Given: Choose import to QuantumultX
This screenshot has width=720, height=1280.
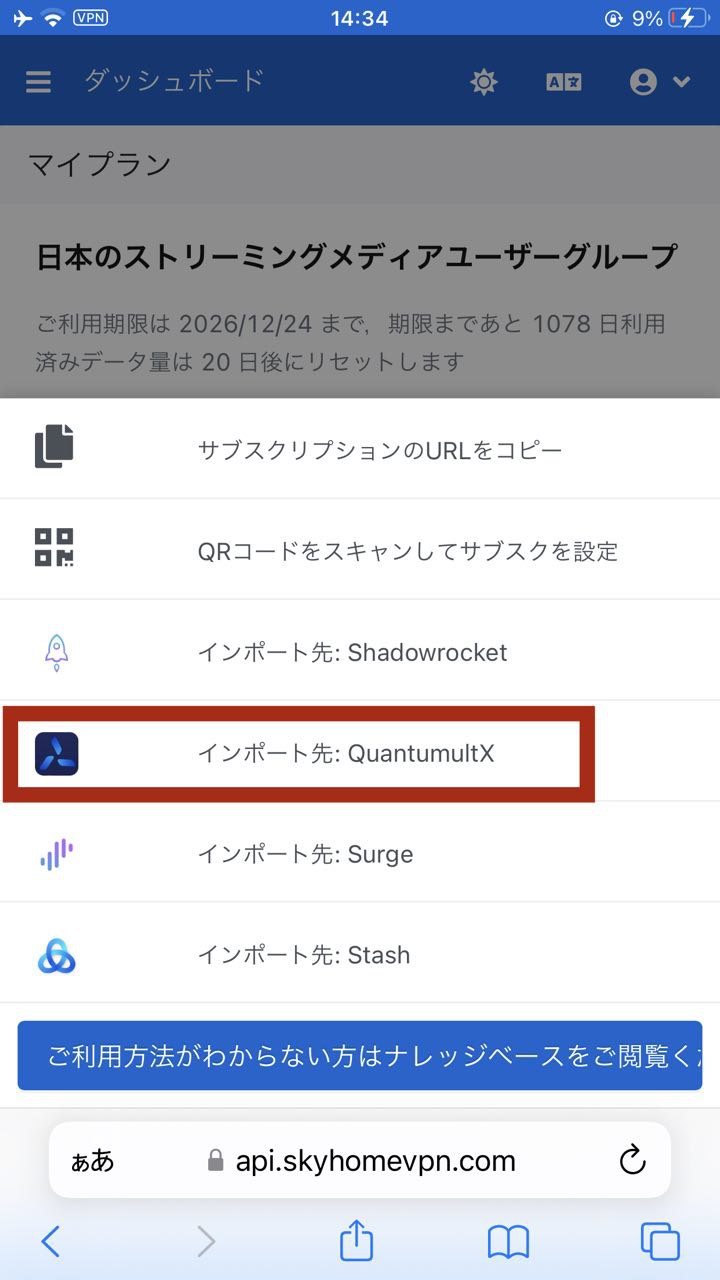Looking at the screenshot, I should point(360,753).
